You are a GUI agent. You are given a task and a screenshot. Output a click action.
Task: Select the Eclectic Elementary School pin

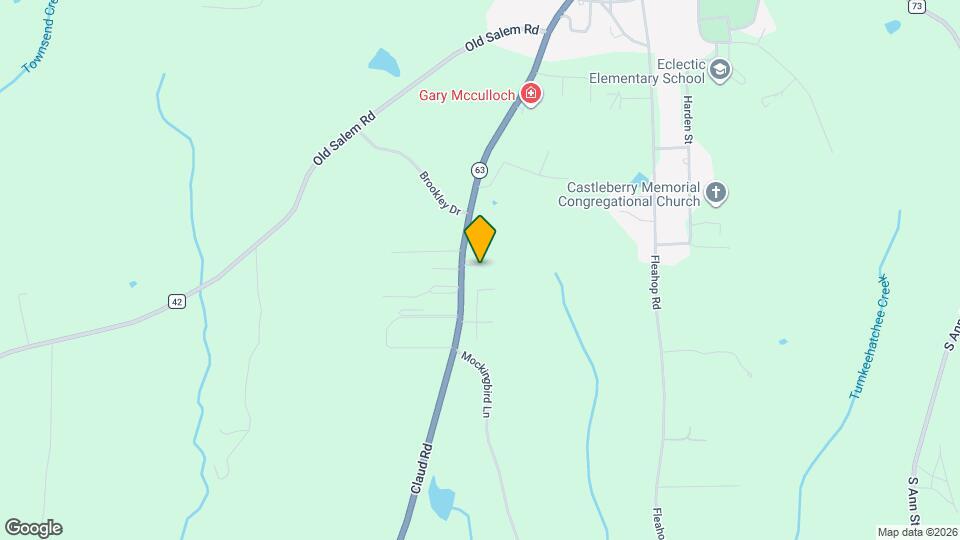[x=721, y=69]
